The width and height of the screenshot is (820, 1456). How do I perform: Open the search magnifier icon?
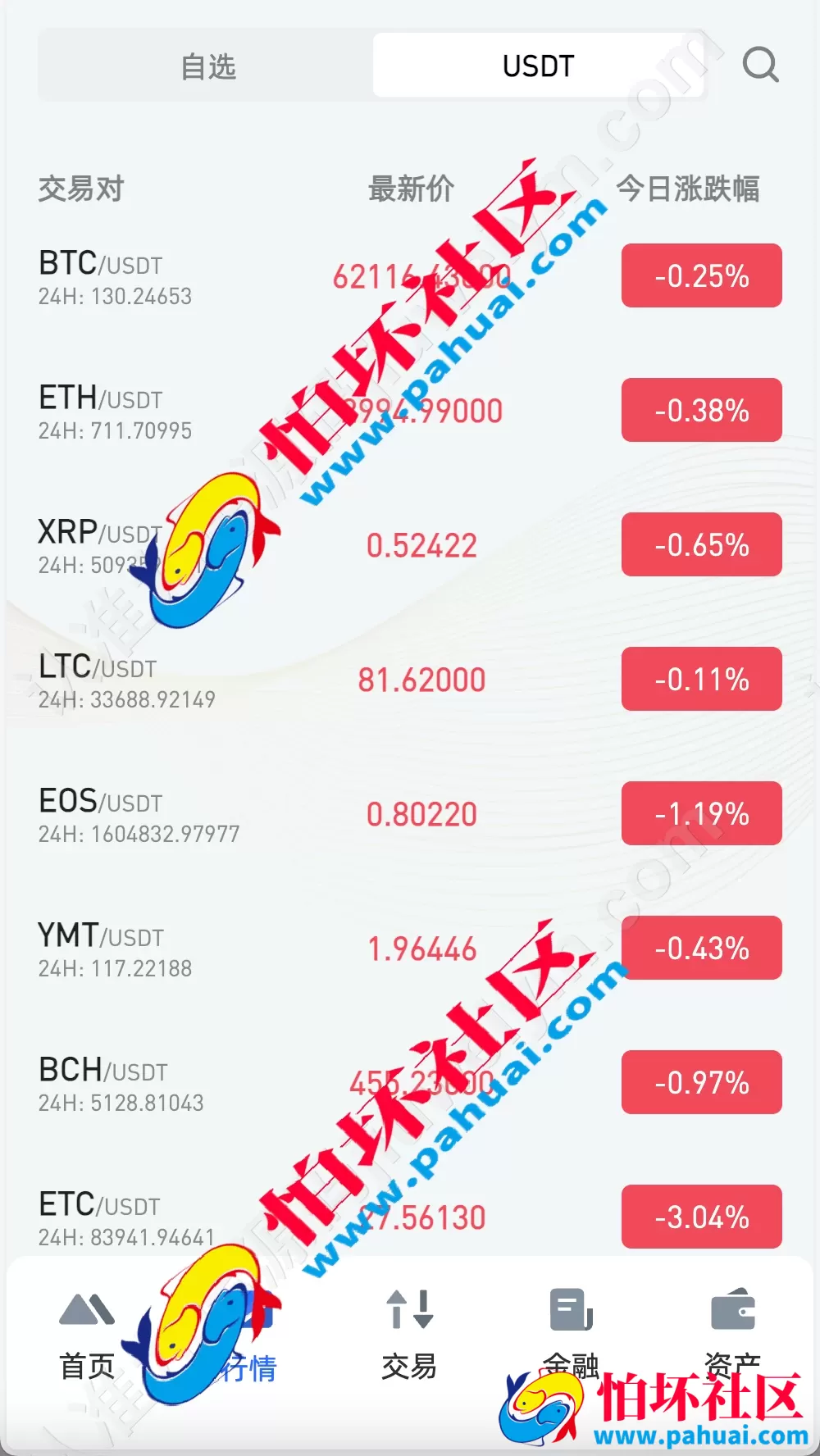pos(760,65)
